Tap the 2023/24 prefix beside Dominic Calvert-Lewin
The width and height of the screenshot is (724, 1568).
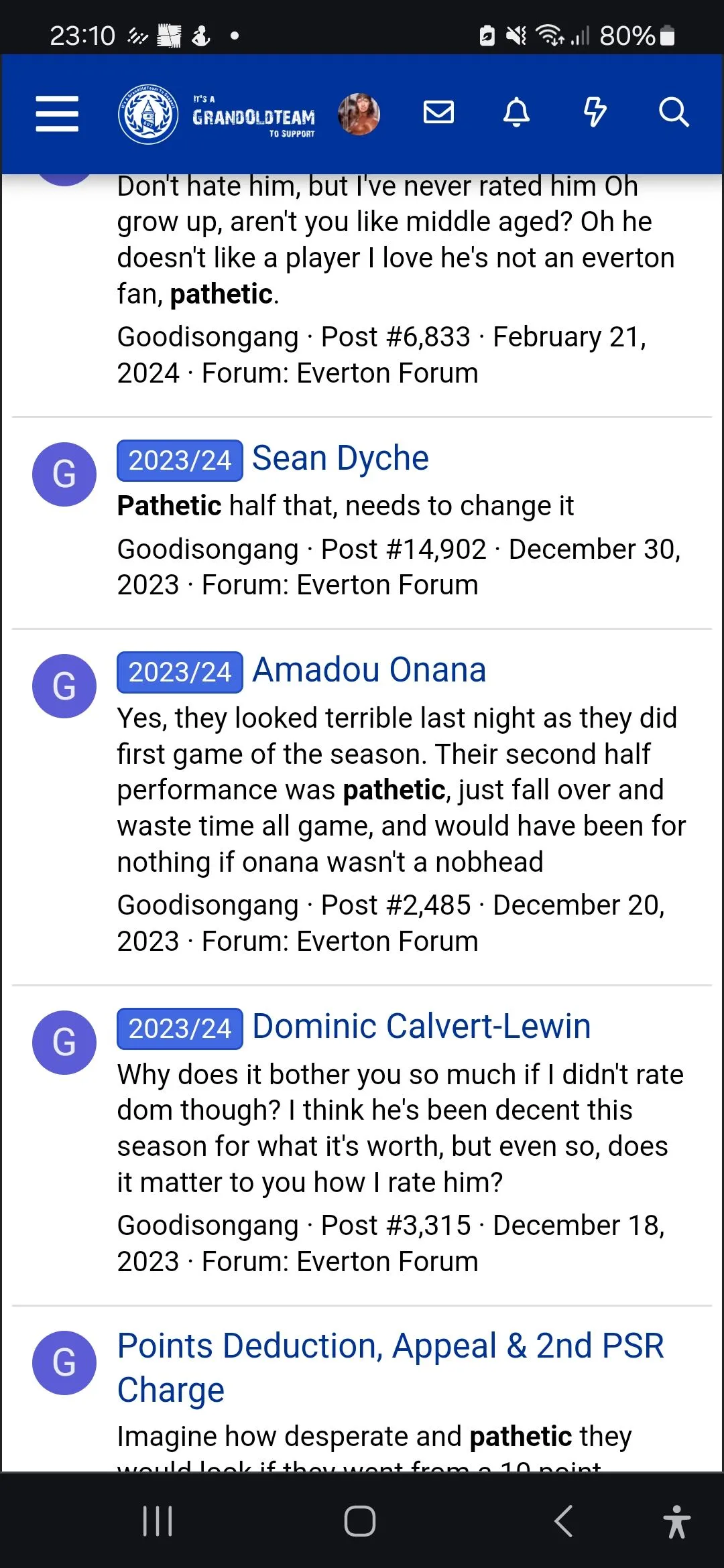pyautogui.click(x=180, y=1029)
